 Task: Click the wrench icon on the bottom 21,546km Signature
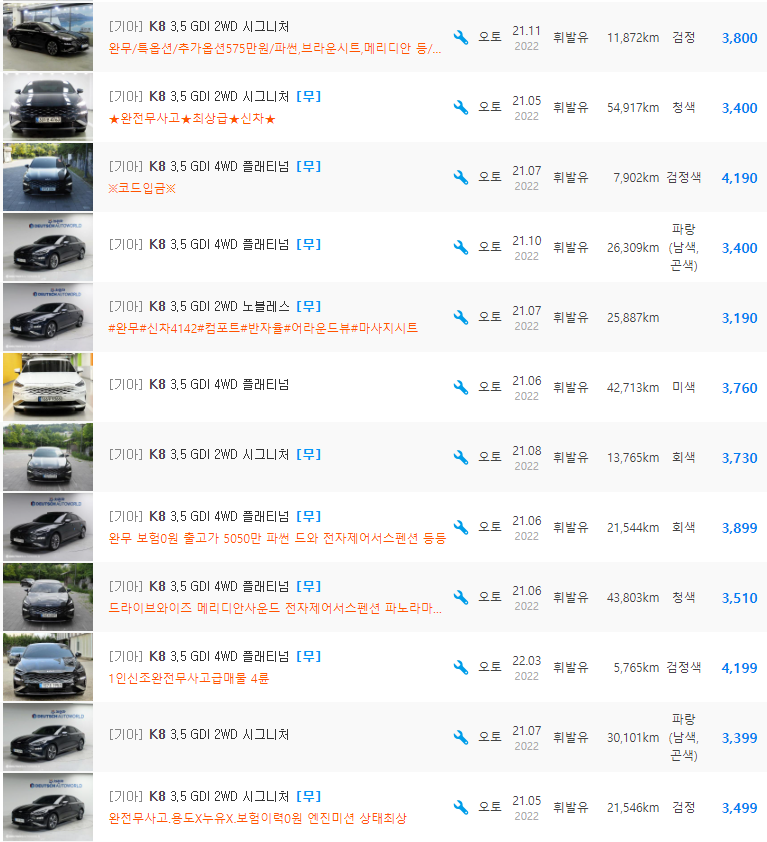point(460,806)
